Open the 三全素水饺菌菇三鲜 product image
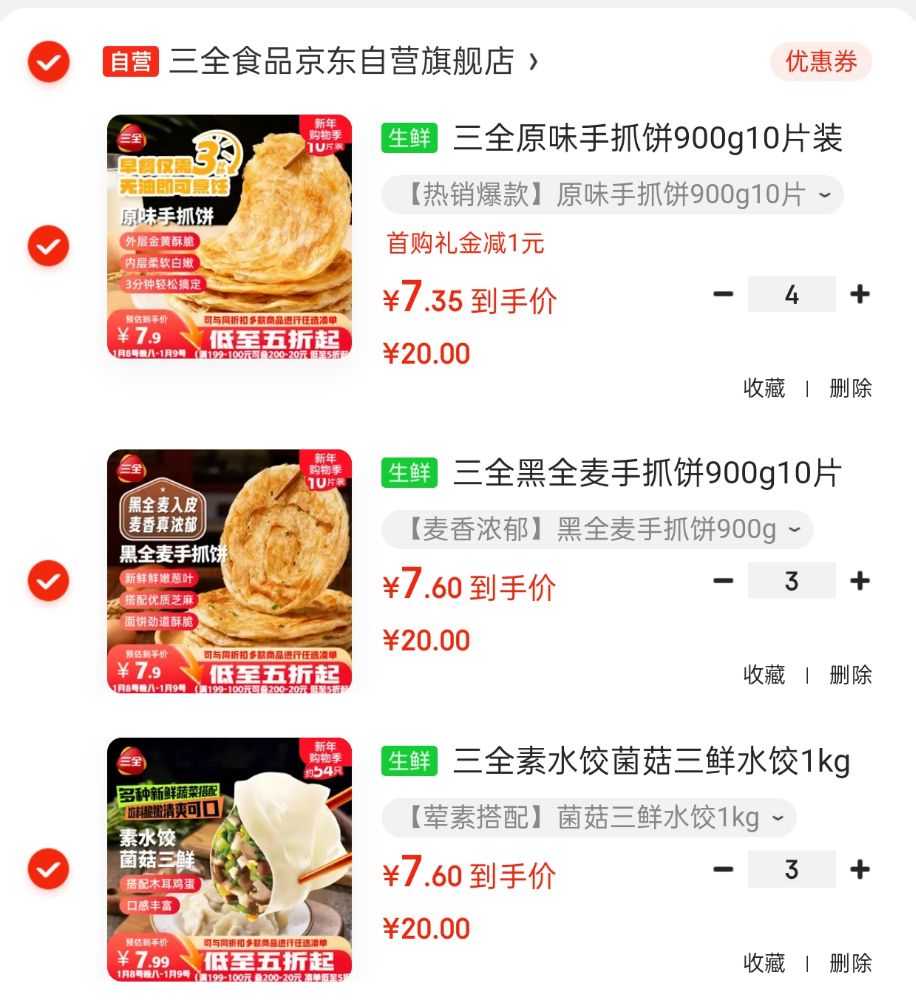This screenshot has height=1000, width=916. coord(229,859)
